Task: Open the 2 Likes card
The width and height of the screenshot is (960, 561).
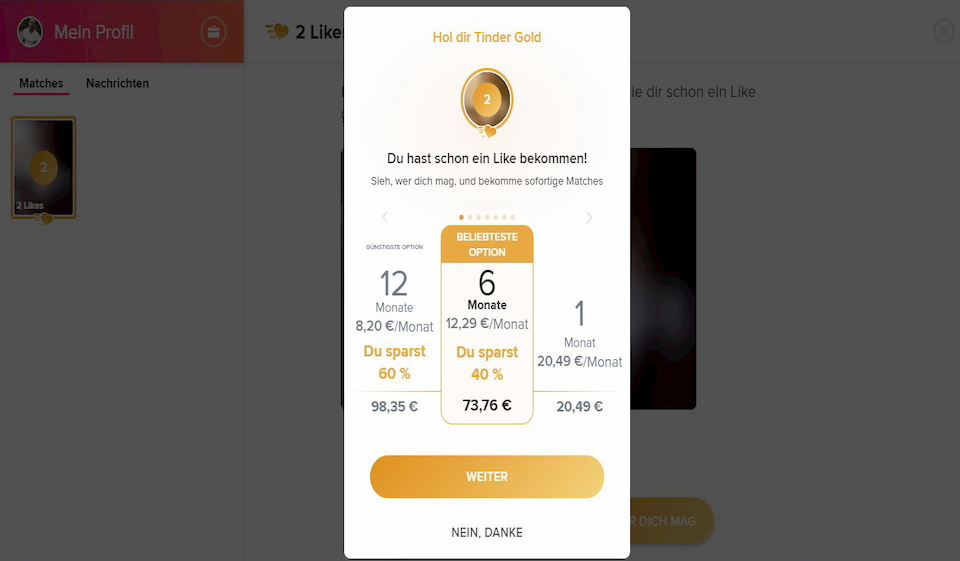Action: click(x=43, y=168)
